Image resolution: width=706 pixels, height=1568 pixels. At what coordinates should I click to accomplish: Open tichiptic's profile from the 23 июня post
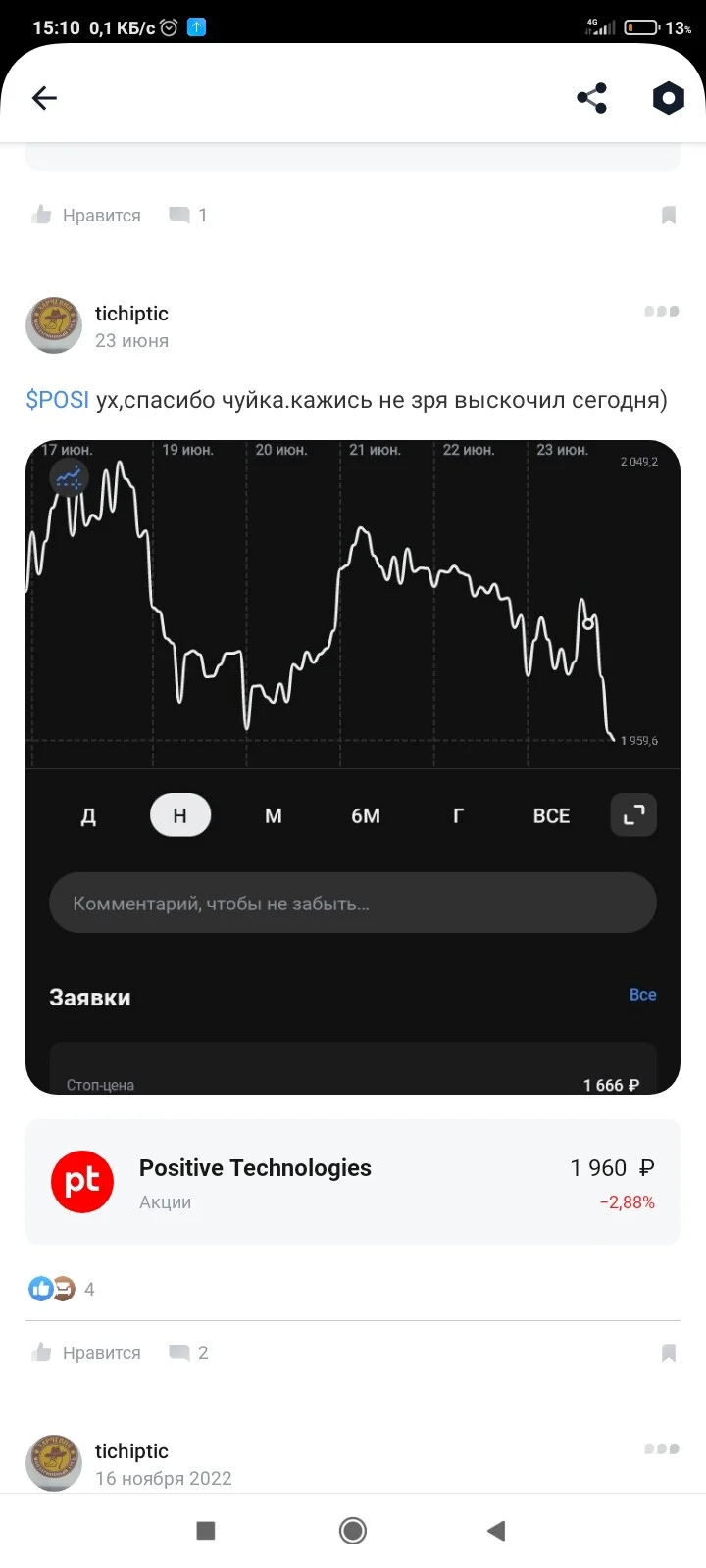pyautogui.click(x=131, y=314)
